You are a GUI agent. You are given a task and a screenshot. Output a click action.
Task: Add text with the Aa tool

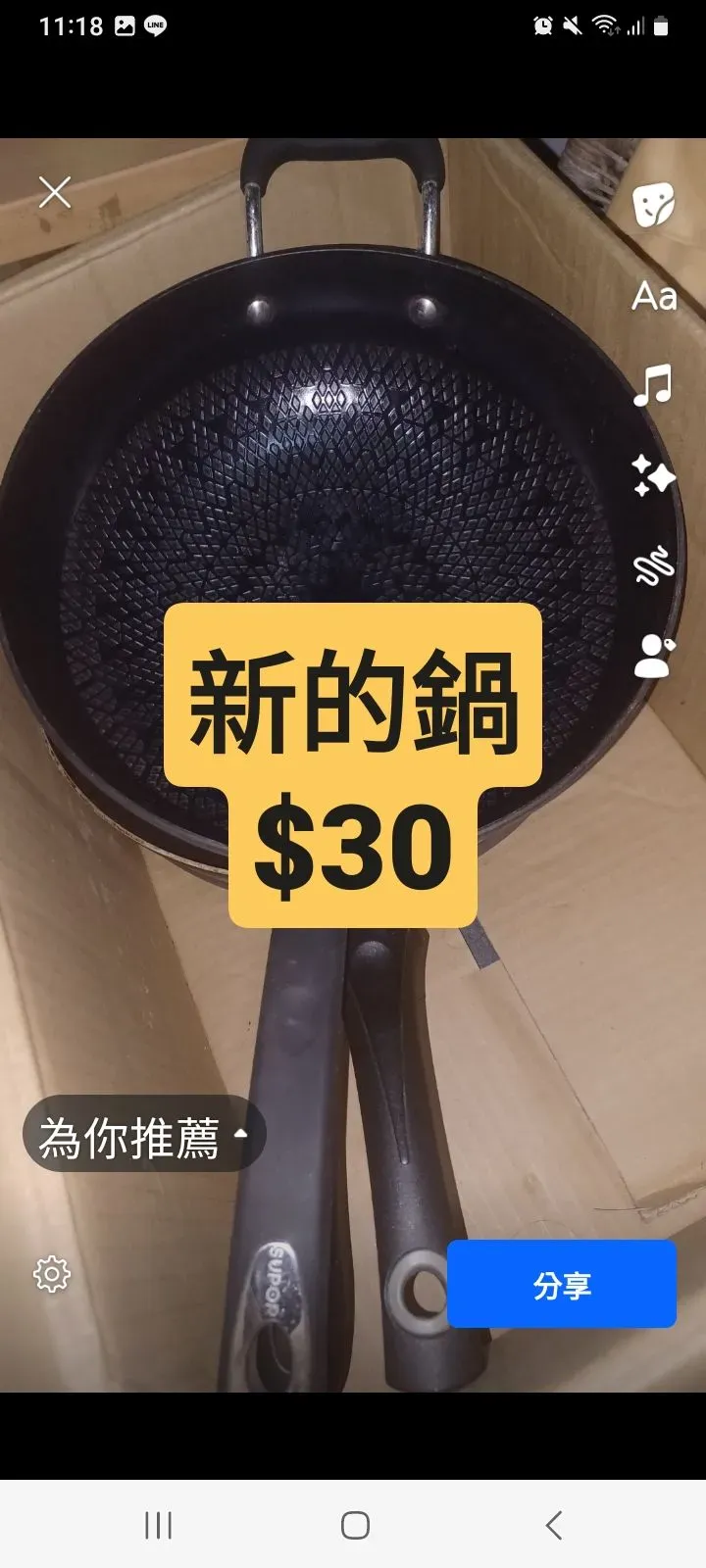(654, 296)
